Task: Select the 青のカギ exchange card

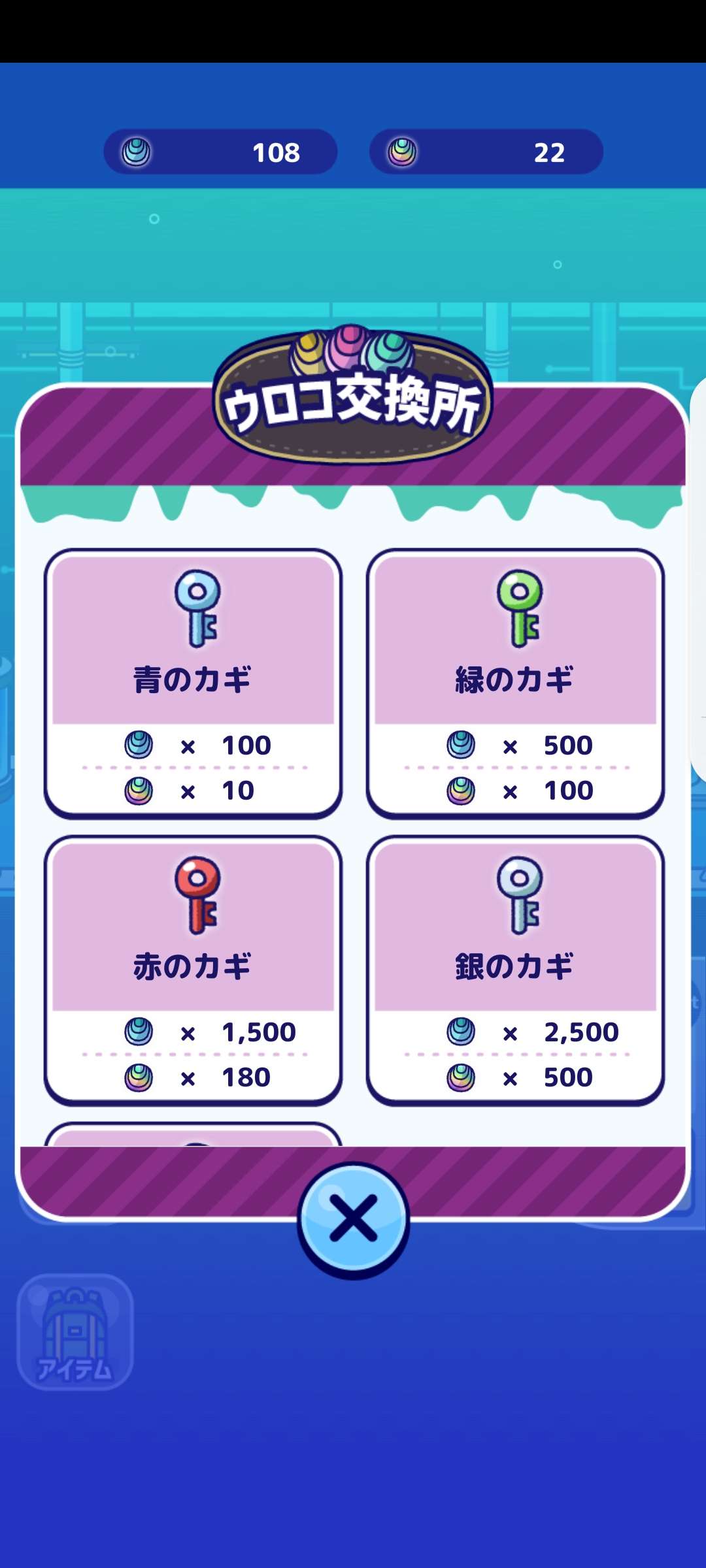Action: pos(193,683)
